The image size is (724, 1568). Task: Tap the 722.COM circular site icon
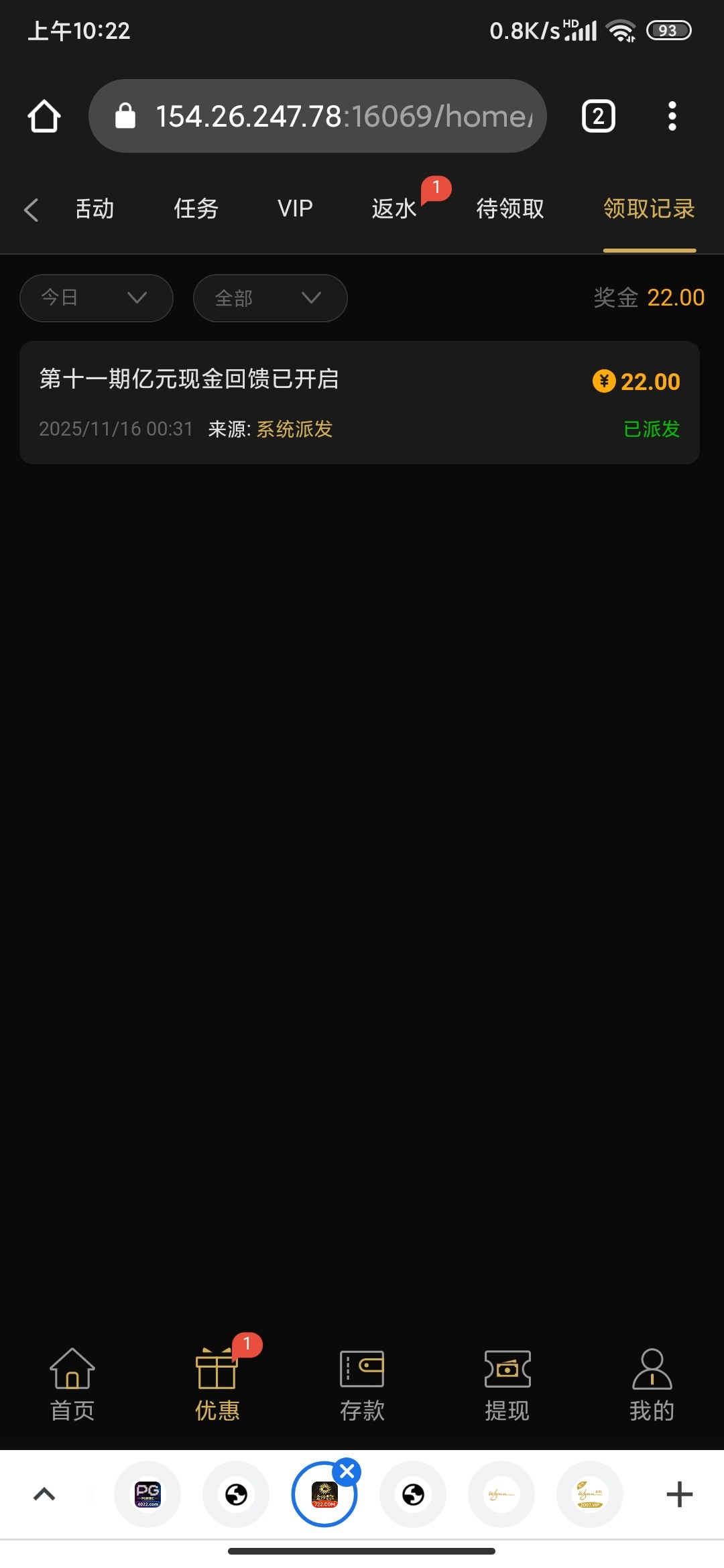(x=326, y=1494)
